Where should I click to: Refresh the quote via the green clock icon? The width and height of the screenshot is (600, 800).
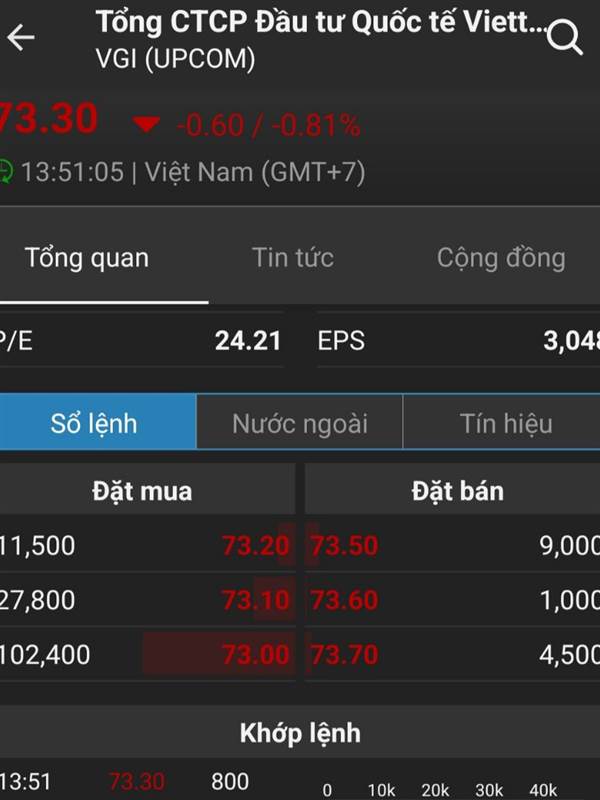5,171
